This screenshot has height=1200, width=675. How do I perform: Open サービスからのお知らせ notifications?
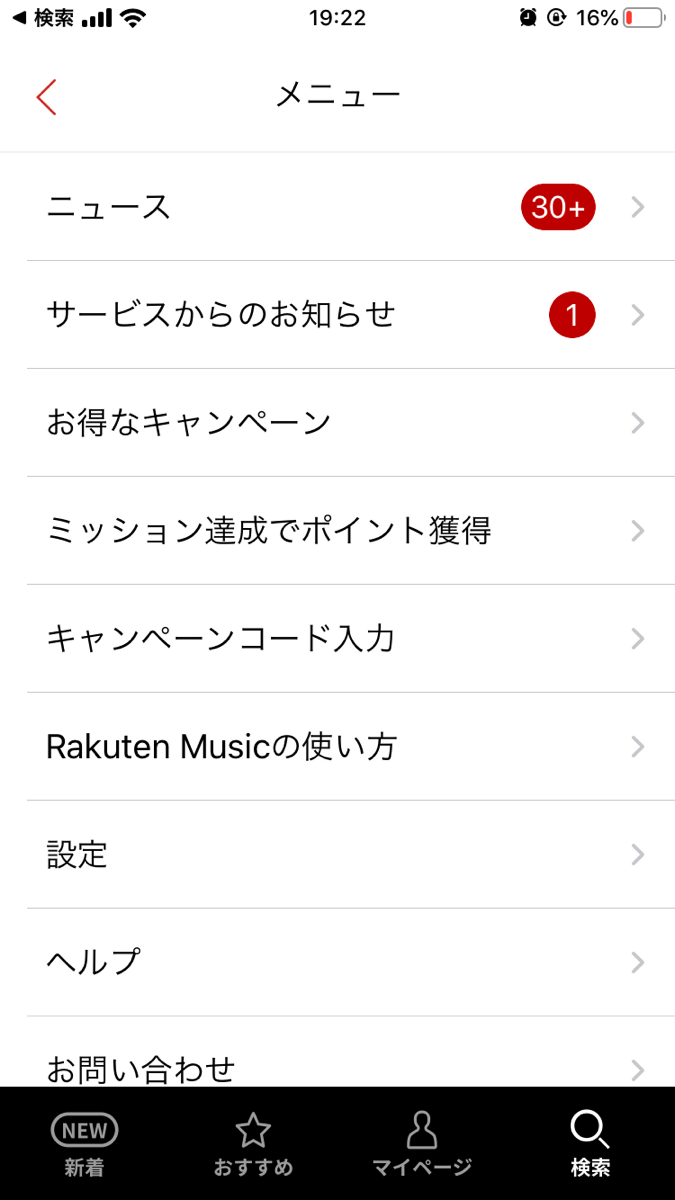(337, 315)
